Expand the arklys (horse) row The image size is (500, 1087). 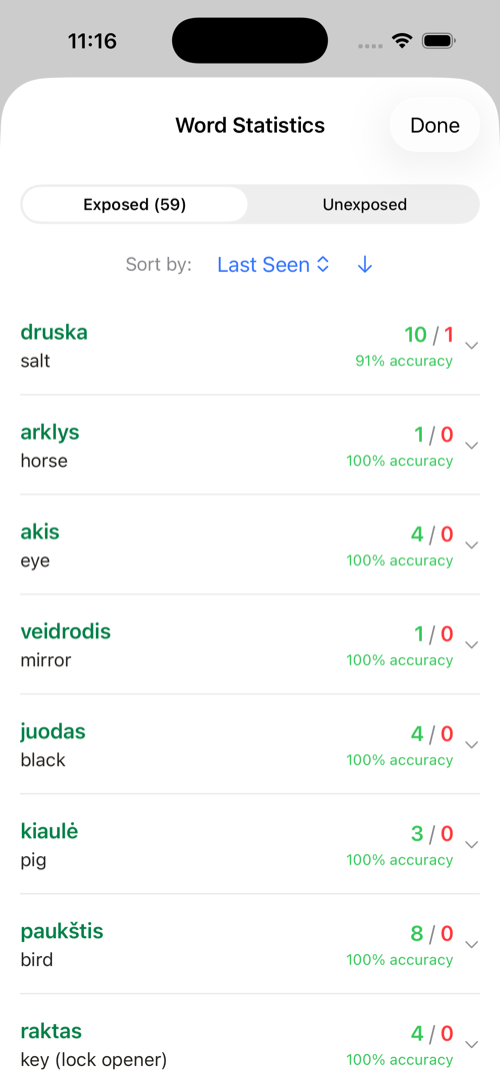point(250,445)
